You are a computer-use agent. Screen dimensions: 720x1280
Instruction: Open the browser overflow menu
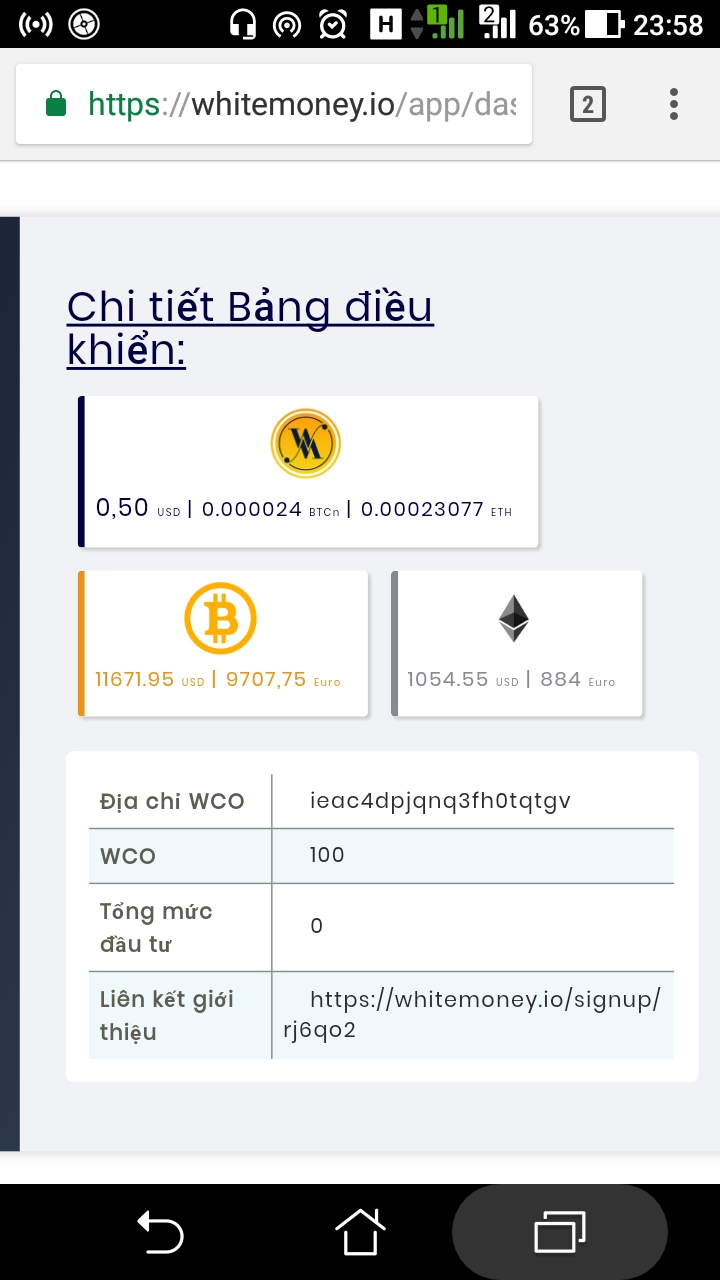(673, 104)
